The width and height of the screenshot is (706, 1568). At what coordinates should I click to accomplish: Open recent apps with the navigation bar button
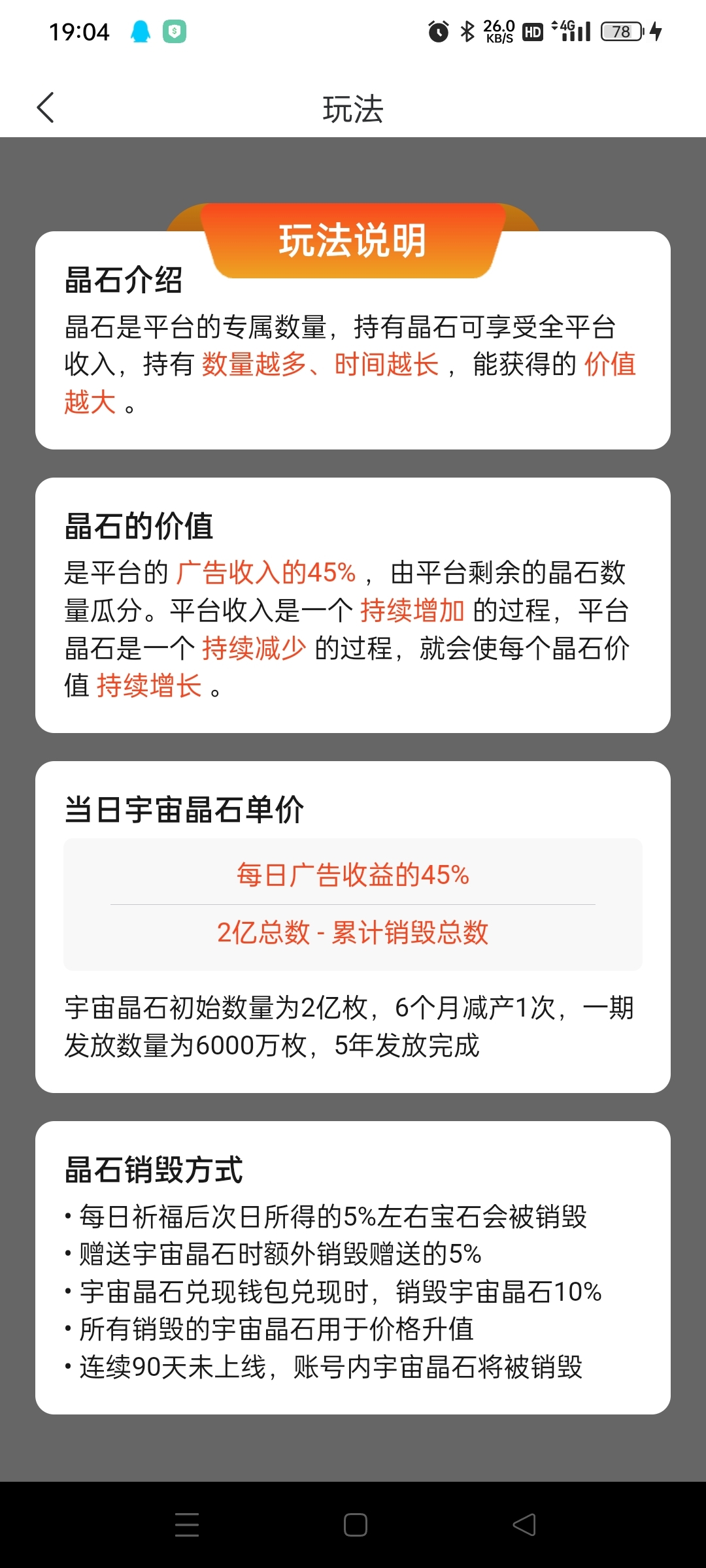[x=186, y=1524]
